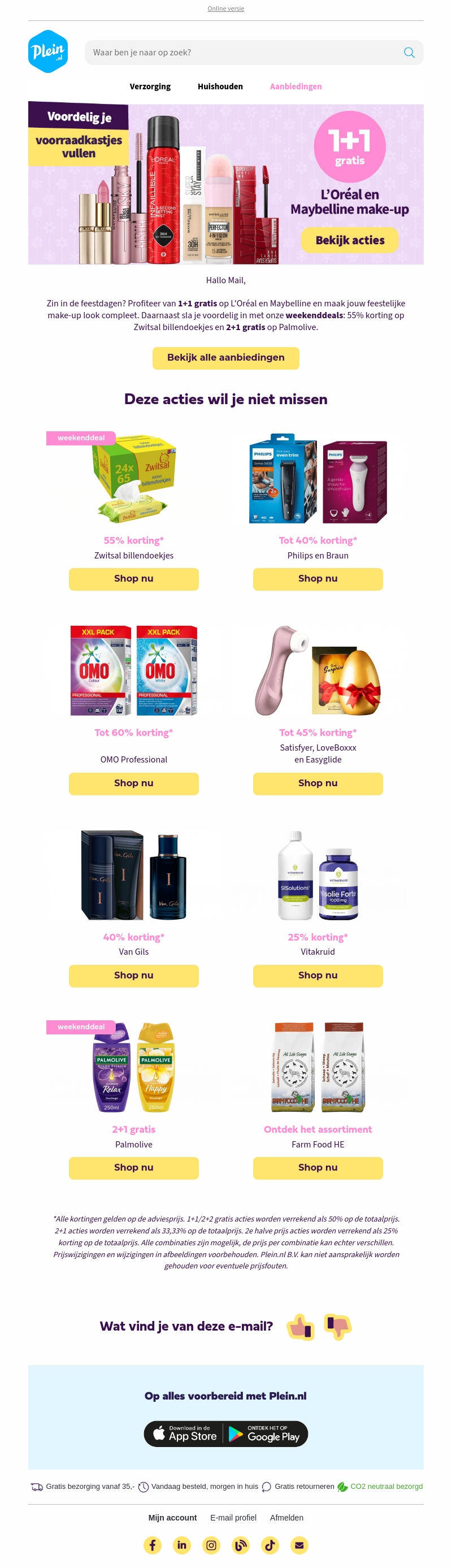
Task: Shop nu for OMO Professional
Action: (133, 783)
